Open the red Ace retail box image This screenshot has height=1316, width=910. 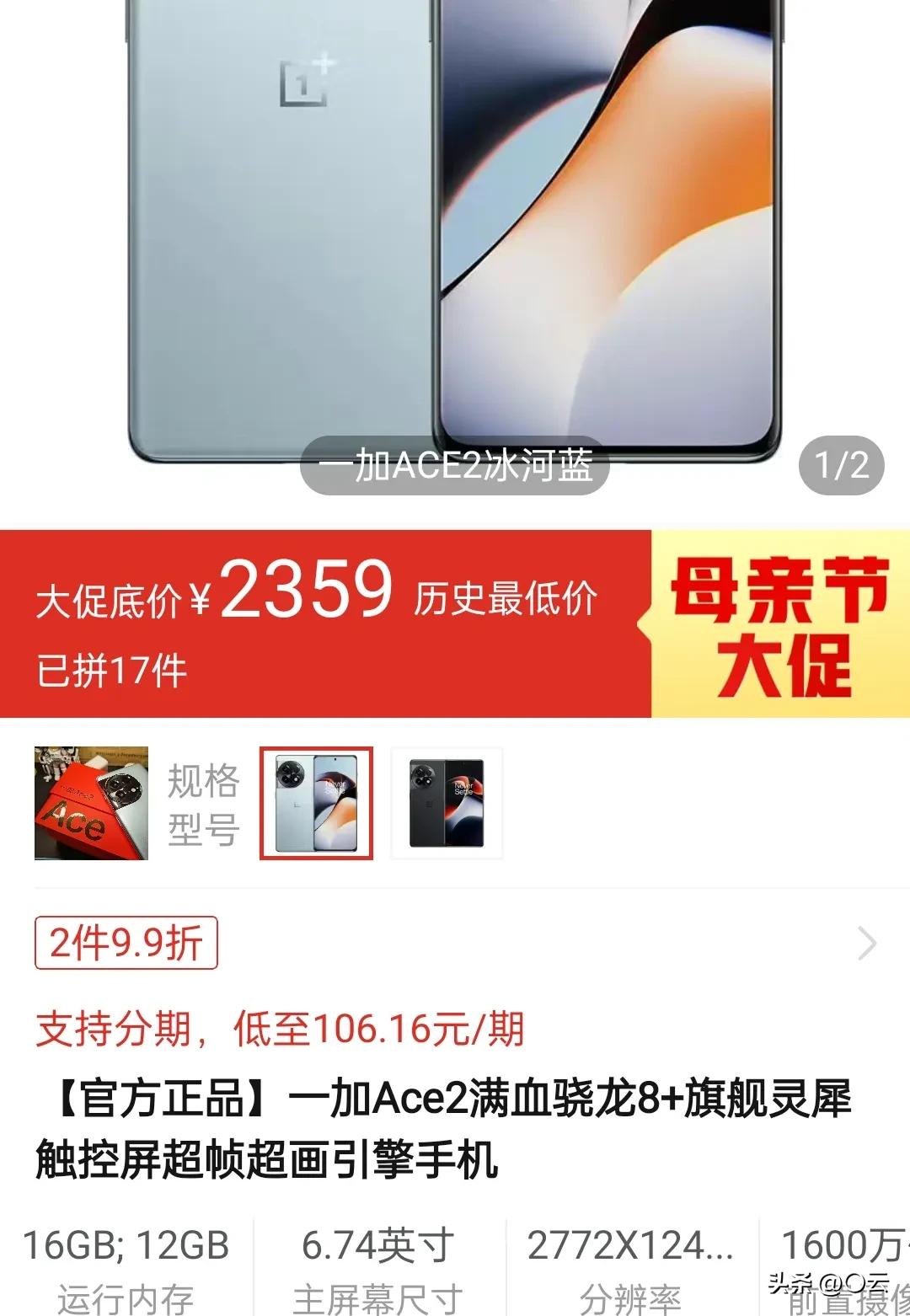[x=89, y=804]
